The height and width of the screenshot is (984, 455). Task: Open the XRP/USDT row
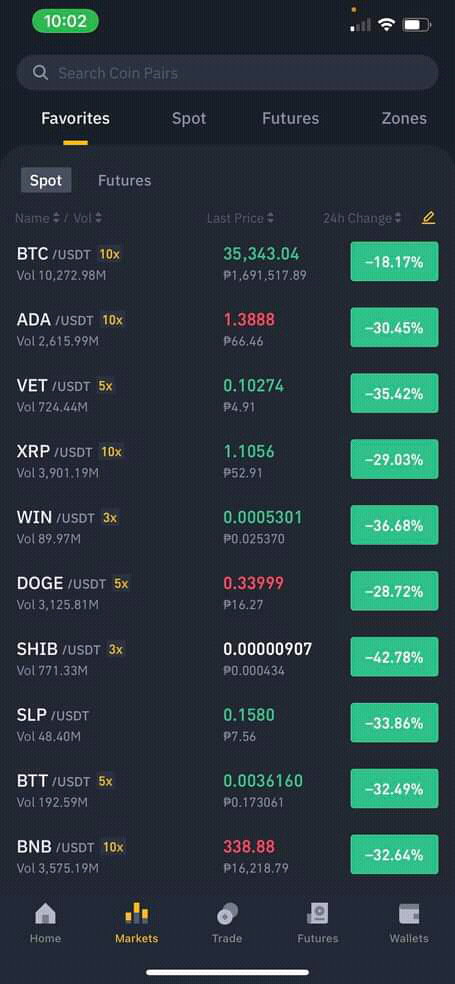pyautogui.click(x=227, y=459)
